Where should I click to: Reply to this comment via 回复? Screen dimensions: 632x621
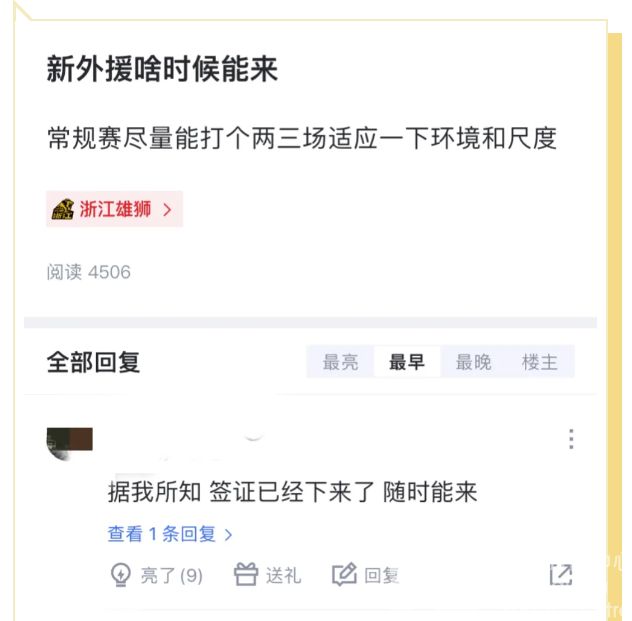click(366, 575)
